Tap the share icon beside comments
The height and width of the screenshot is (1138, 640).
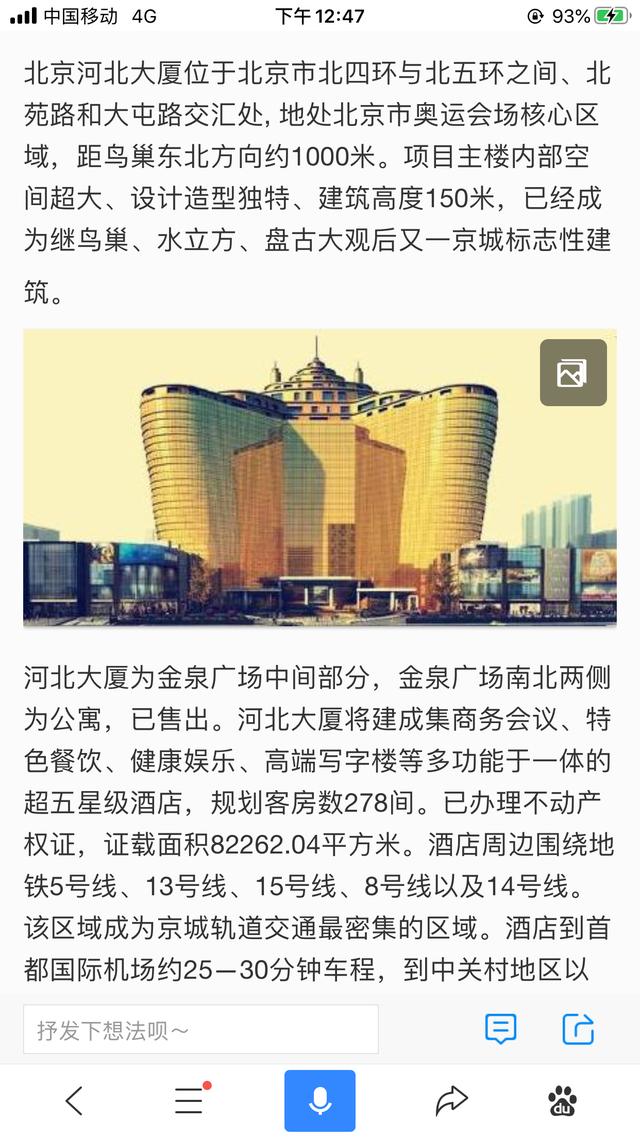[x=578, y=1029]
